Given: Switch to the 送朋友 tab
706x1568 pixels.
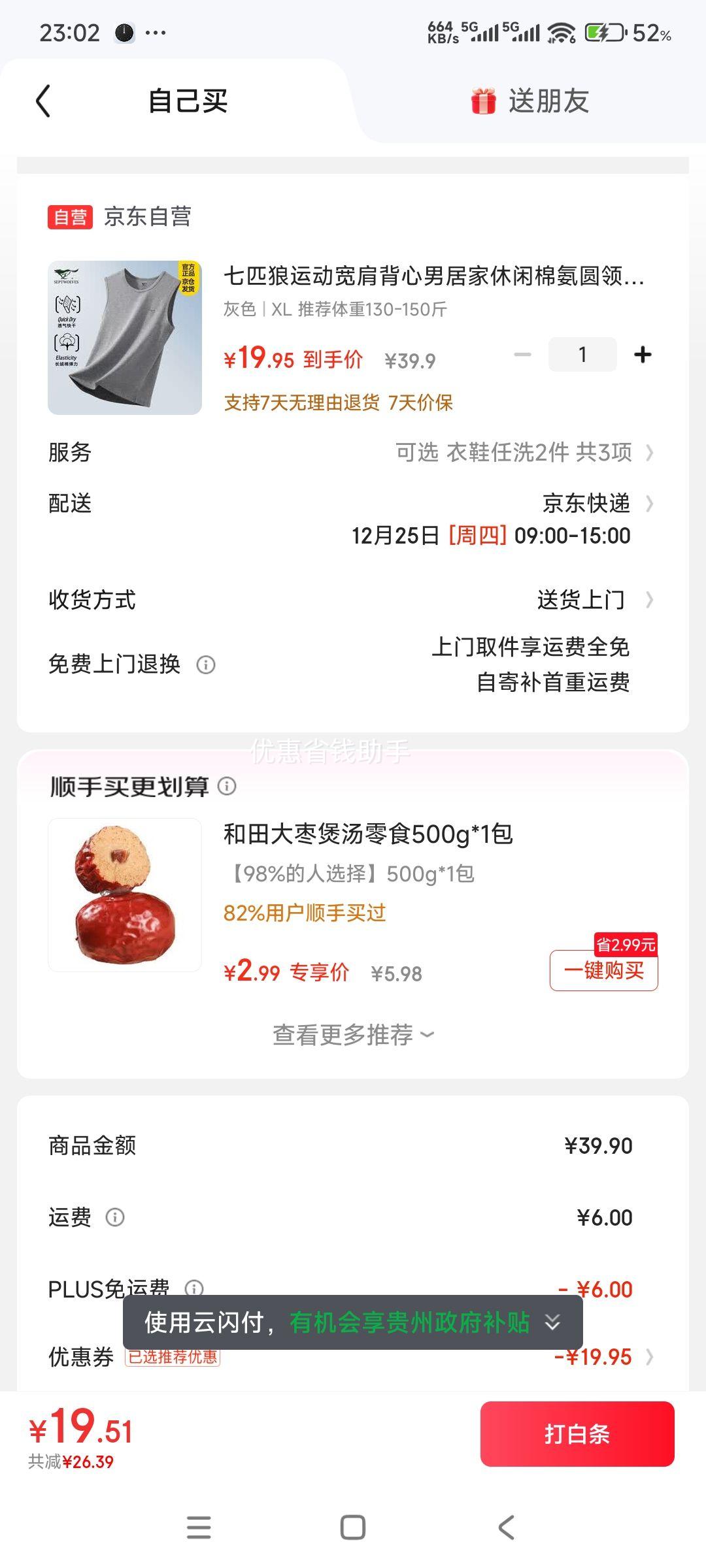Looking at the screenshot, I should [531, 101].
